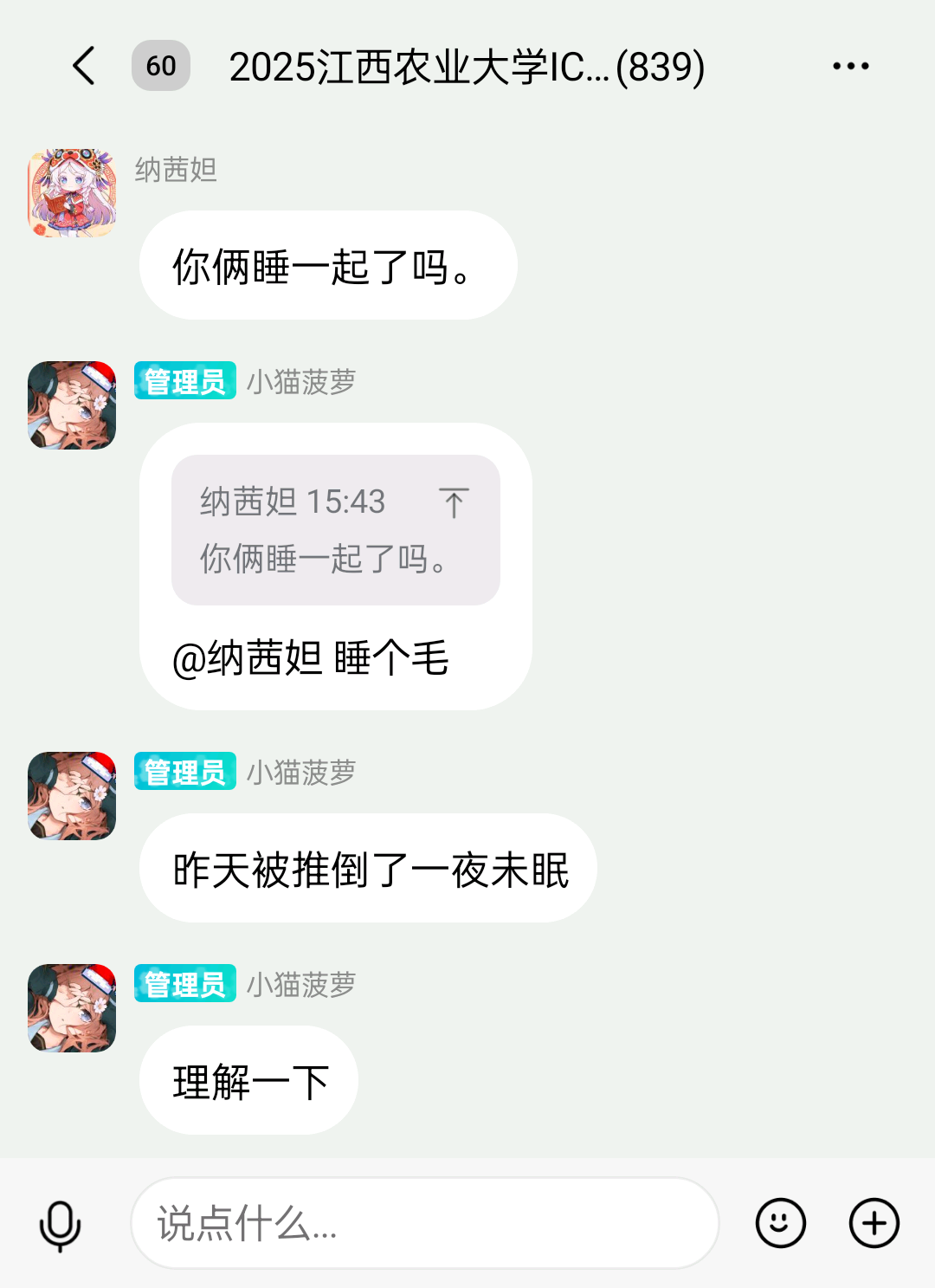Open chat options via the three-dot icon
Screen dimensions: 935x1288
pos(849,65)
